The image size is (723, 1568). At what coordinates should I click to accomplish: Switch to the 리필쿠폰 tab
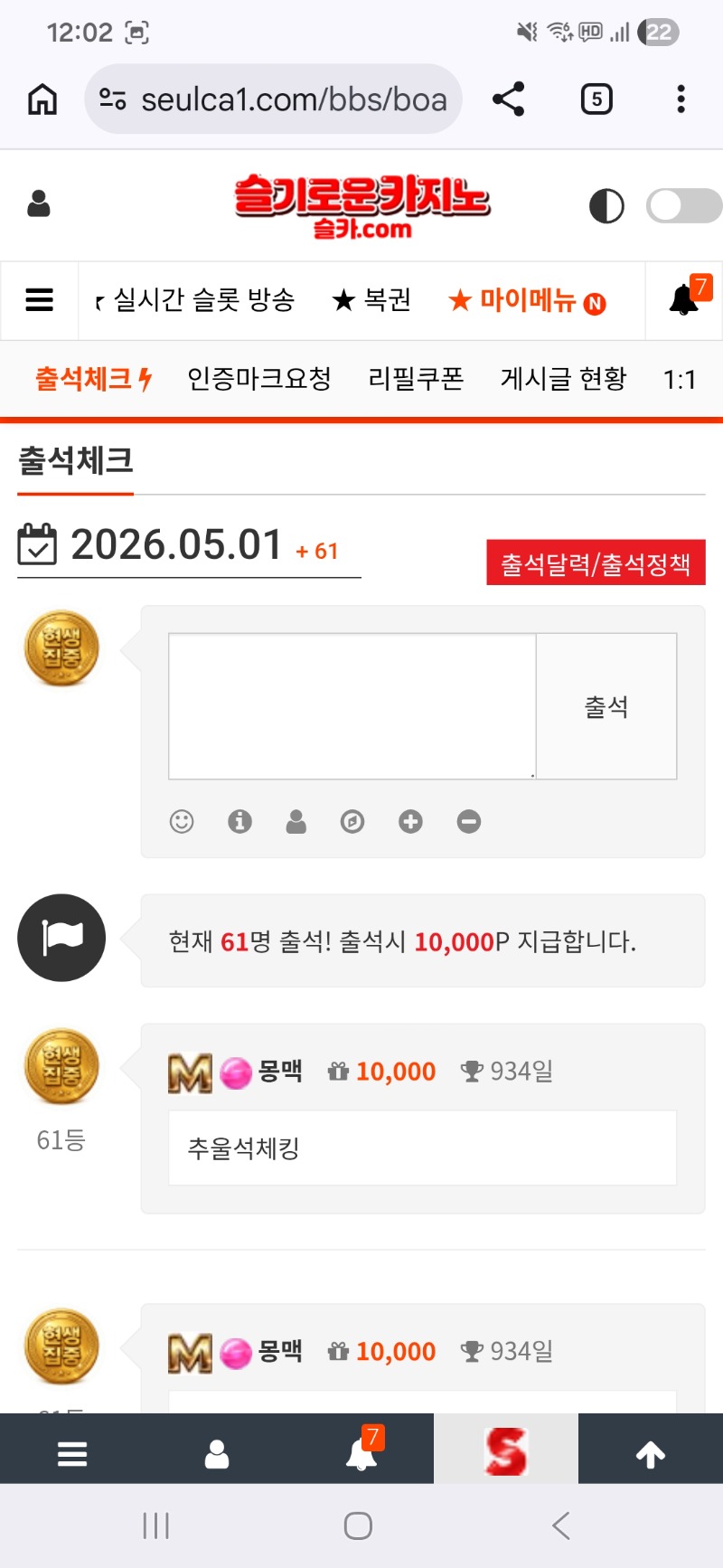[x=416, y=379]
